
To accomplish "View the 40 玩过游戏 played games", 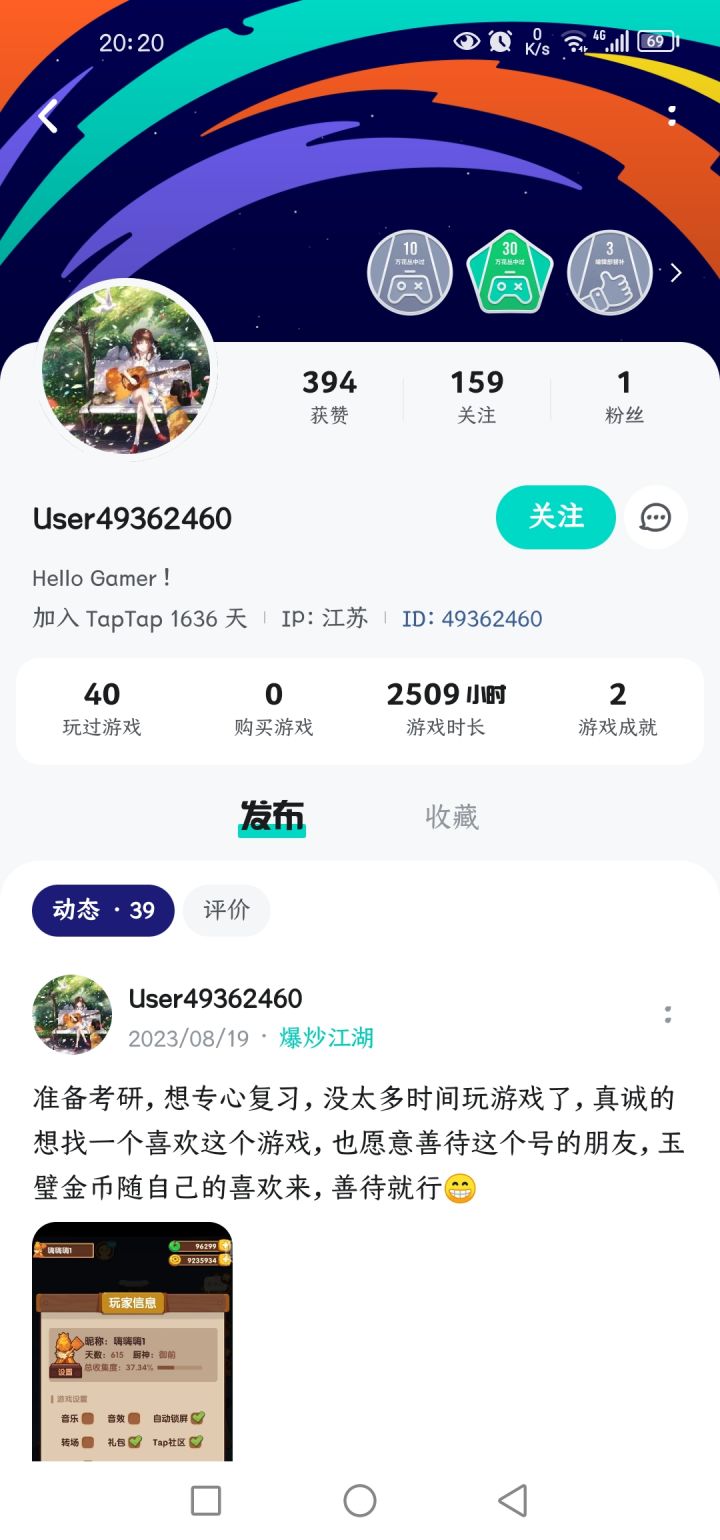I will [102, 710].
